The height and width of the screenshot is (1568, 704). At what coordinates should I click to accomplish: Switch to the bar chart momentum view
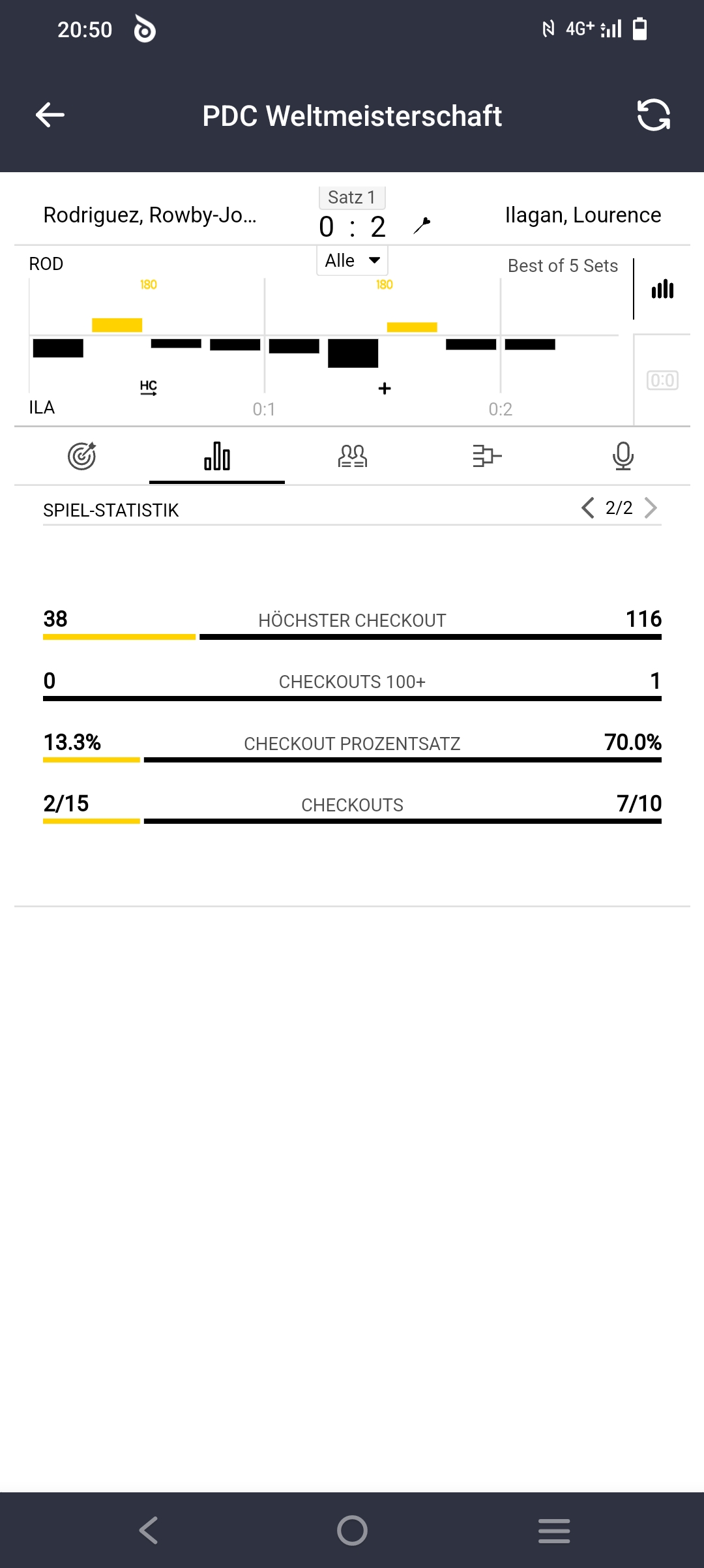(x=662, y=289)
